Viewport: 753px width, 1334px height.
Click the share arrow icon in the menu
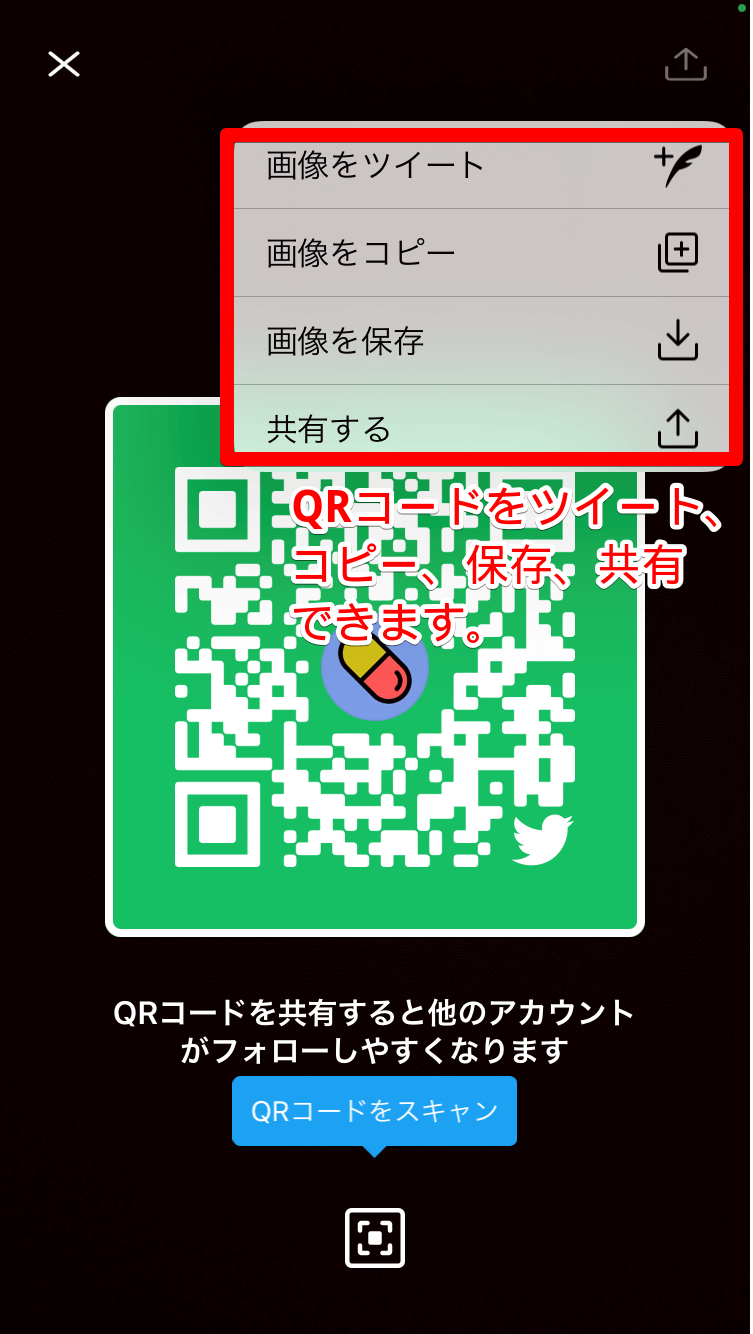[x=678, y=428]
